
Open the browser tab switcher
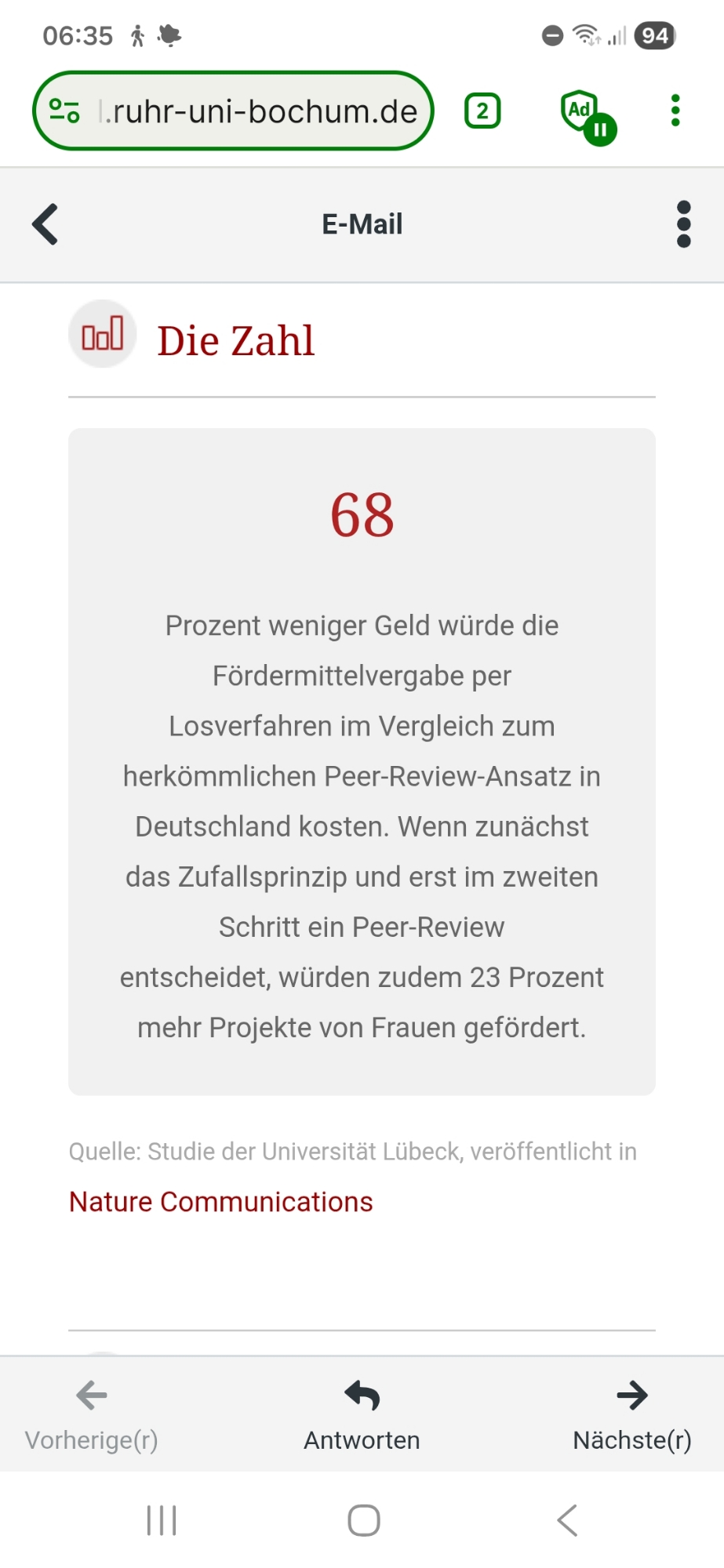tap(482, 111)
